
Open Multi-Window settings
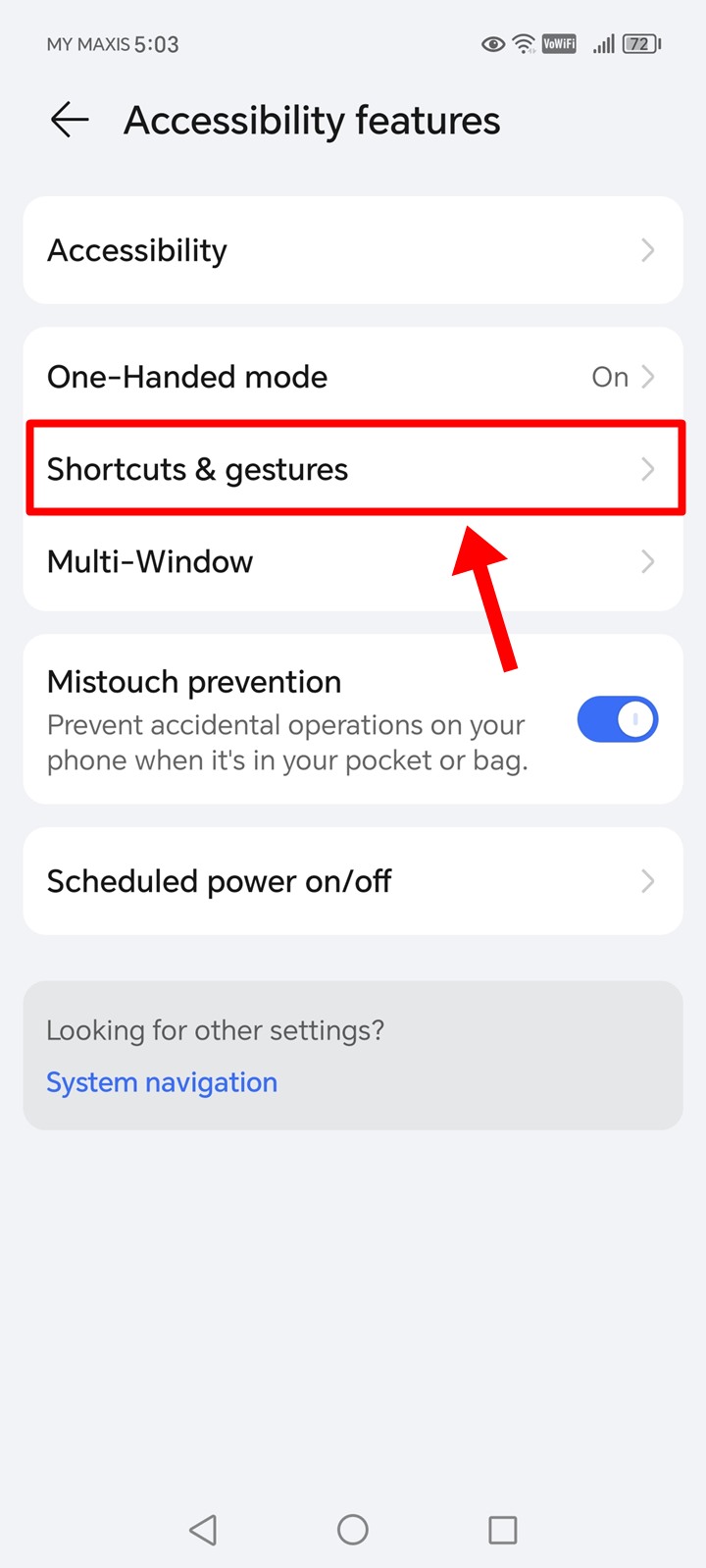tap(352, 561)
